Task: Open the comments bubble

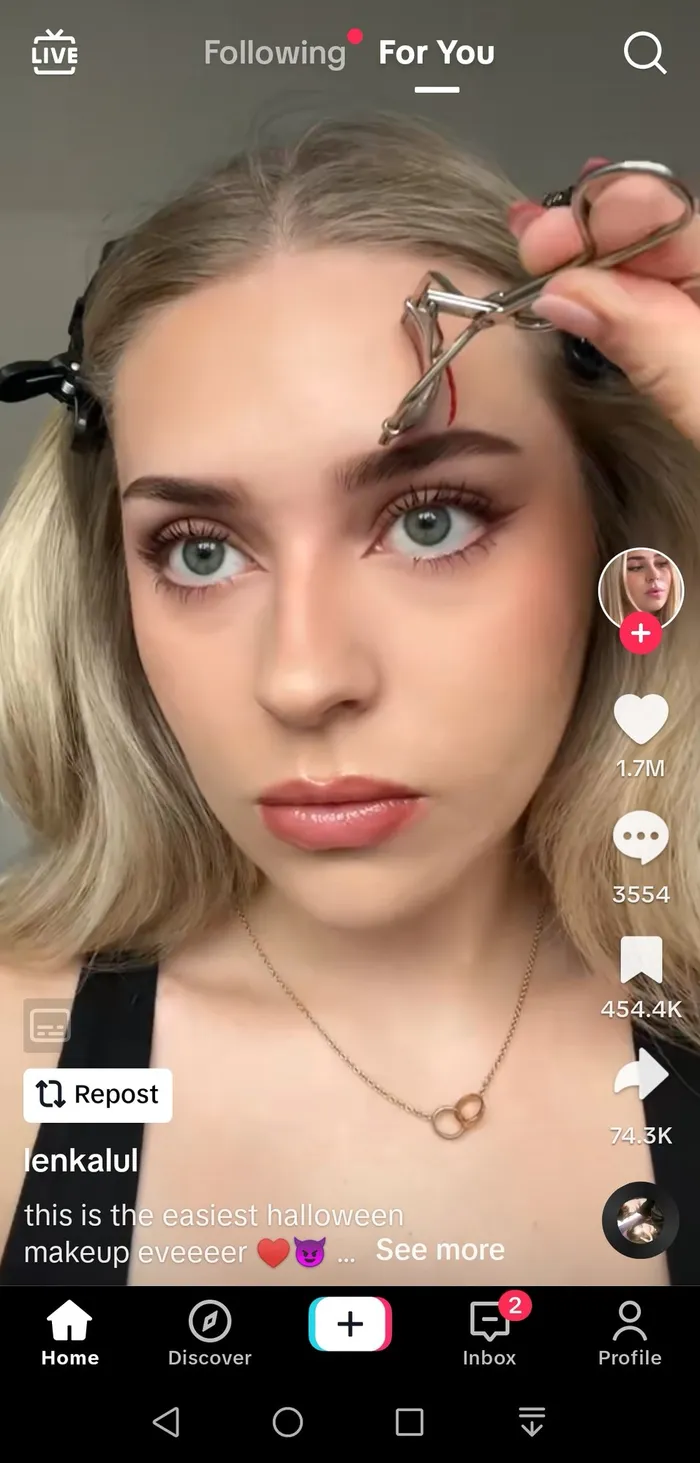Action: 640,838
